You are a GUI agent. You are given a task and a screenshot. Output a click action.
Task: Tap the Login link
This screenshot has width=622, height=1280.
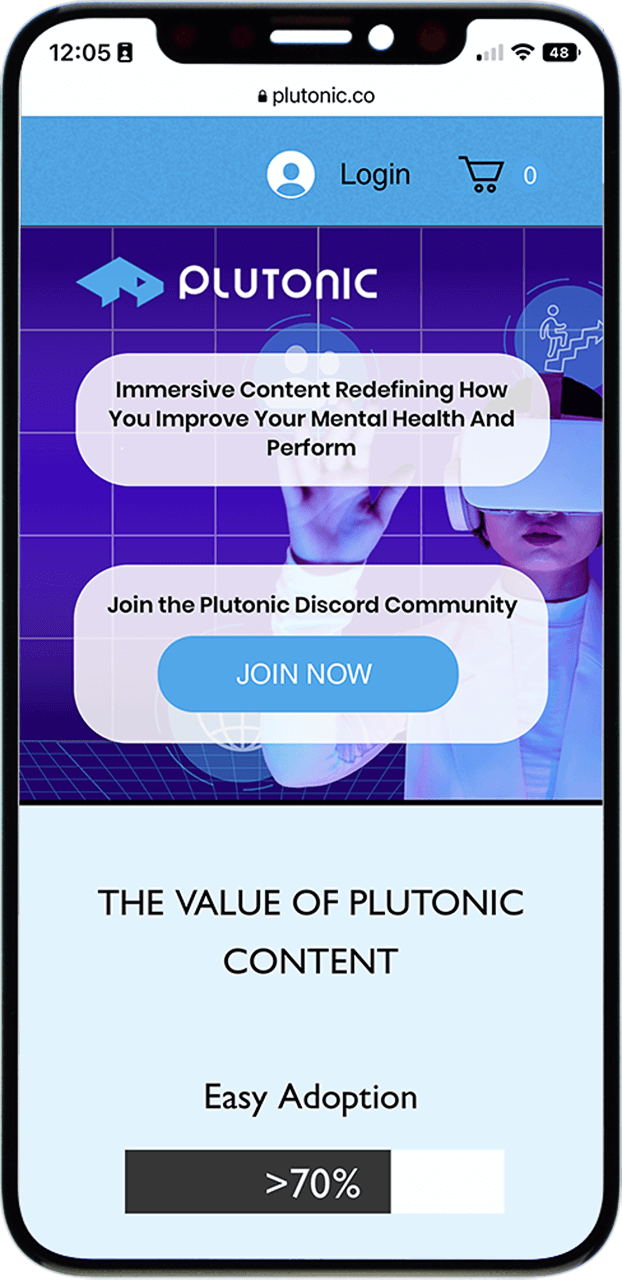[374, 174]
